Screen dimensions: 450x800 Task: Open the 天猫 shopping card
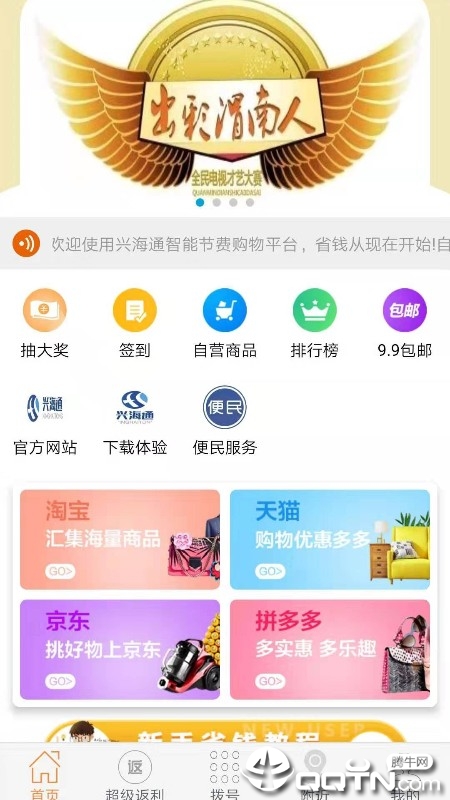pos(330,540)
